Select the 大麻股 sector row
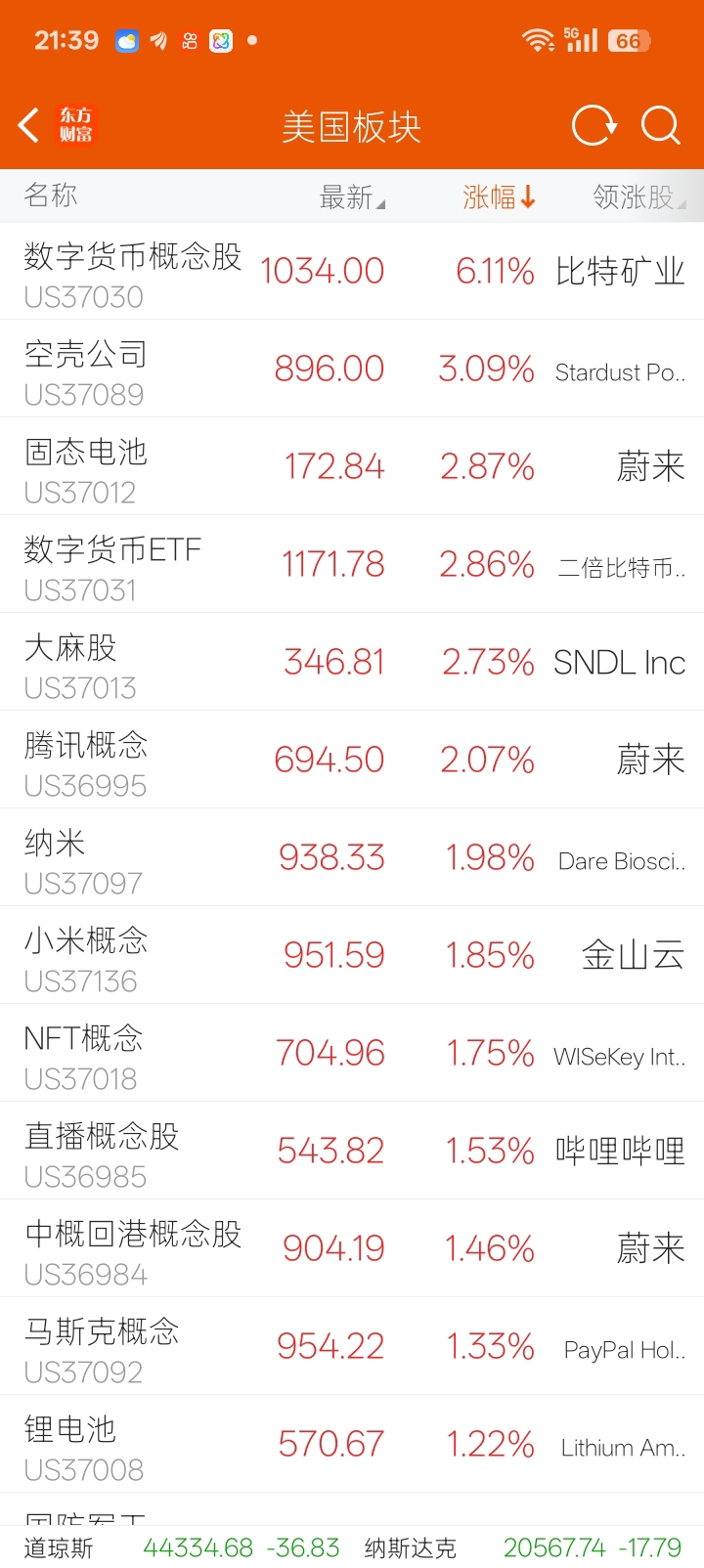Image resolution: width=704 pixels, height=1568 pixels. (x=352, y=662)
